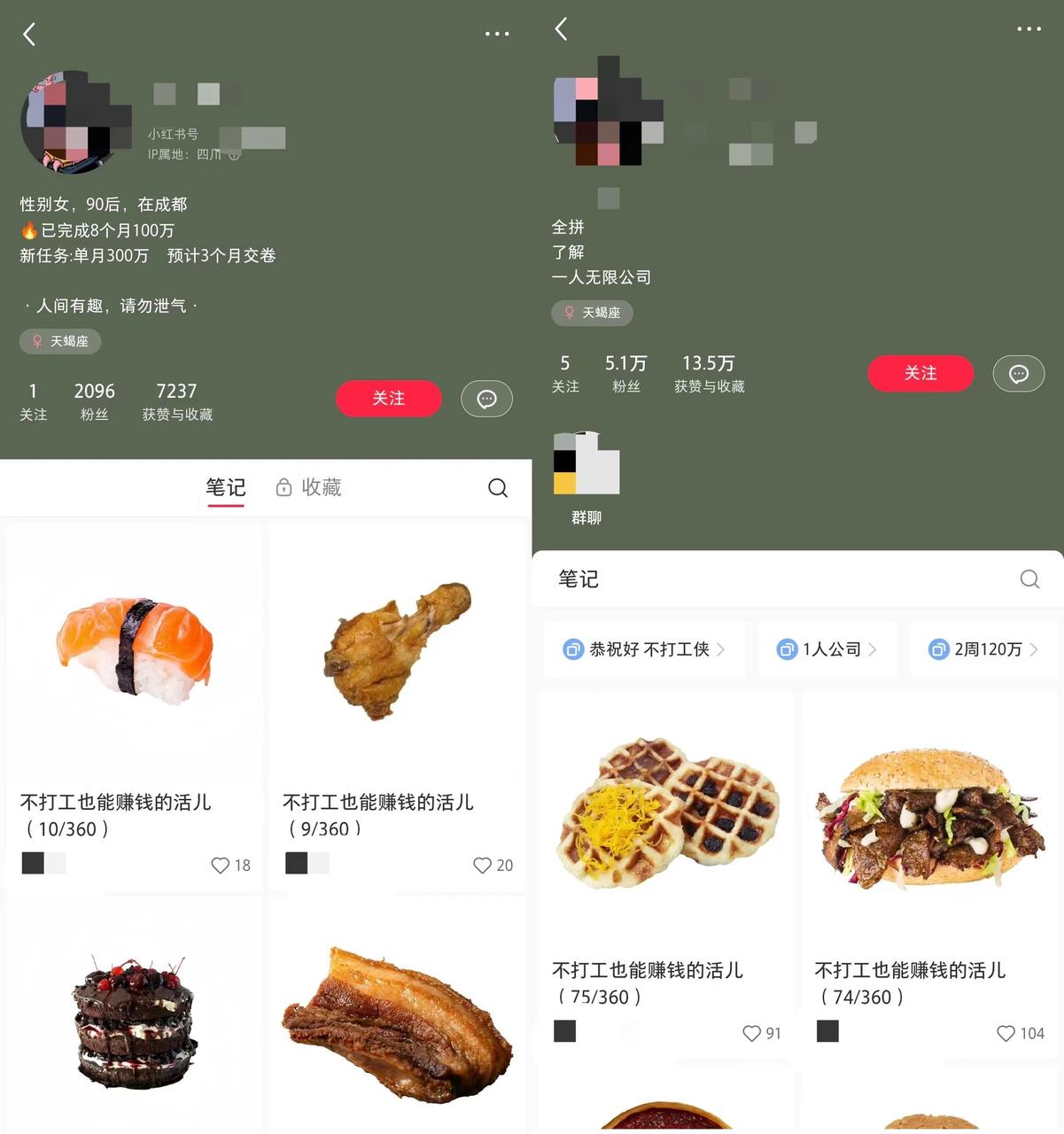This screenshot has height=1134, width=1064.
Task: Select the 天蝎座 zodiac tag on left profile
Action: (60, 341)
